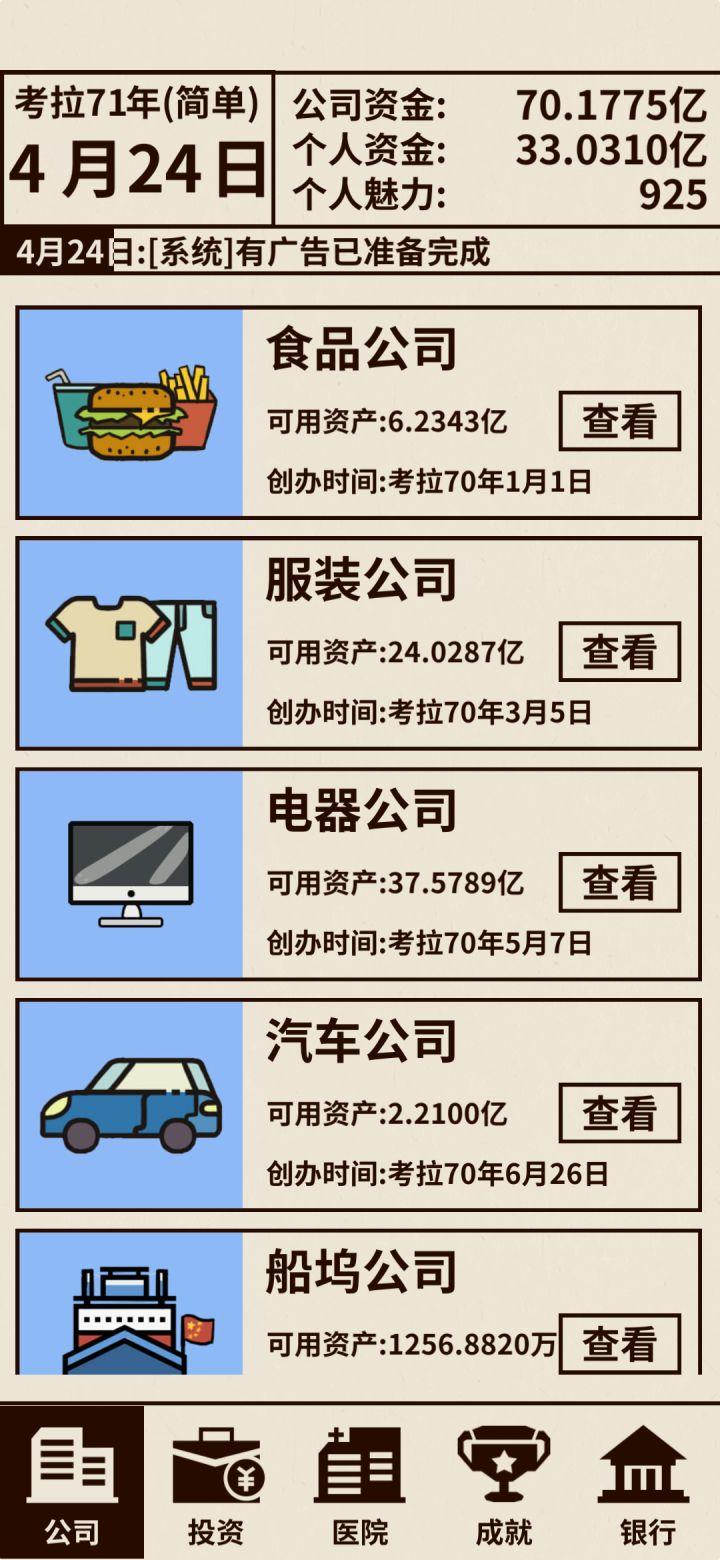This screenshot has width=720, height=1560.
Task: Click the monitor icon on 电器公司 card
Action: pyautogui.click(x=130, y=870)
